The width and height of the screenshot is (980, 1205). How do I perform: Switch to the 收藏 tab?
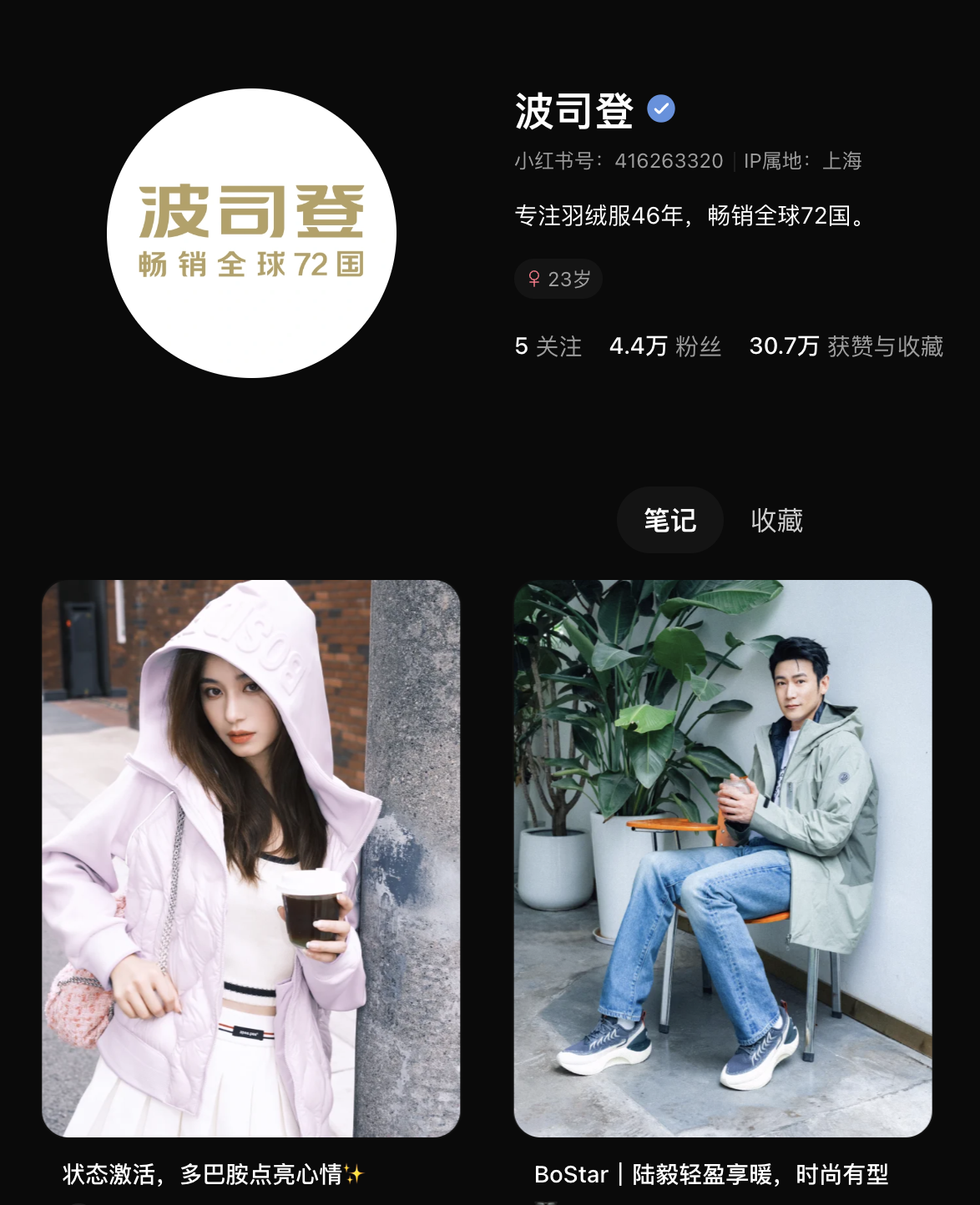click(x=776, y=521)
